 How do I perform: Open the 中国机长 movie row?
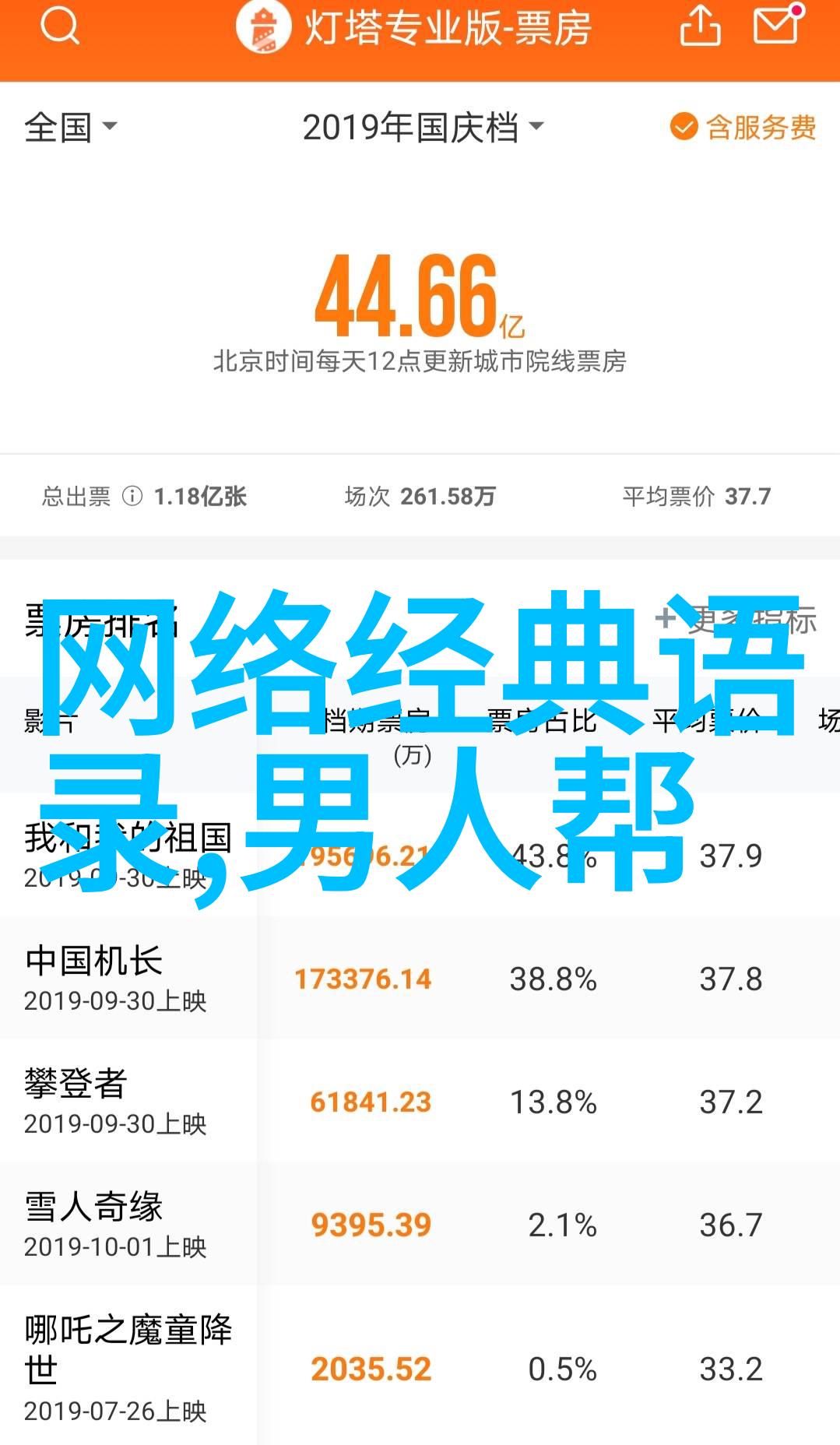coord(420,979)
